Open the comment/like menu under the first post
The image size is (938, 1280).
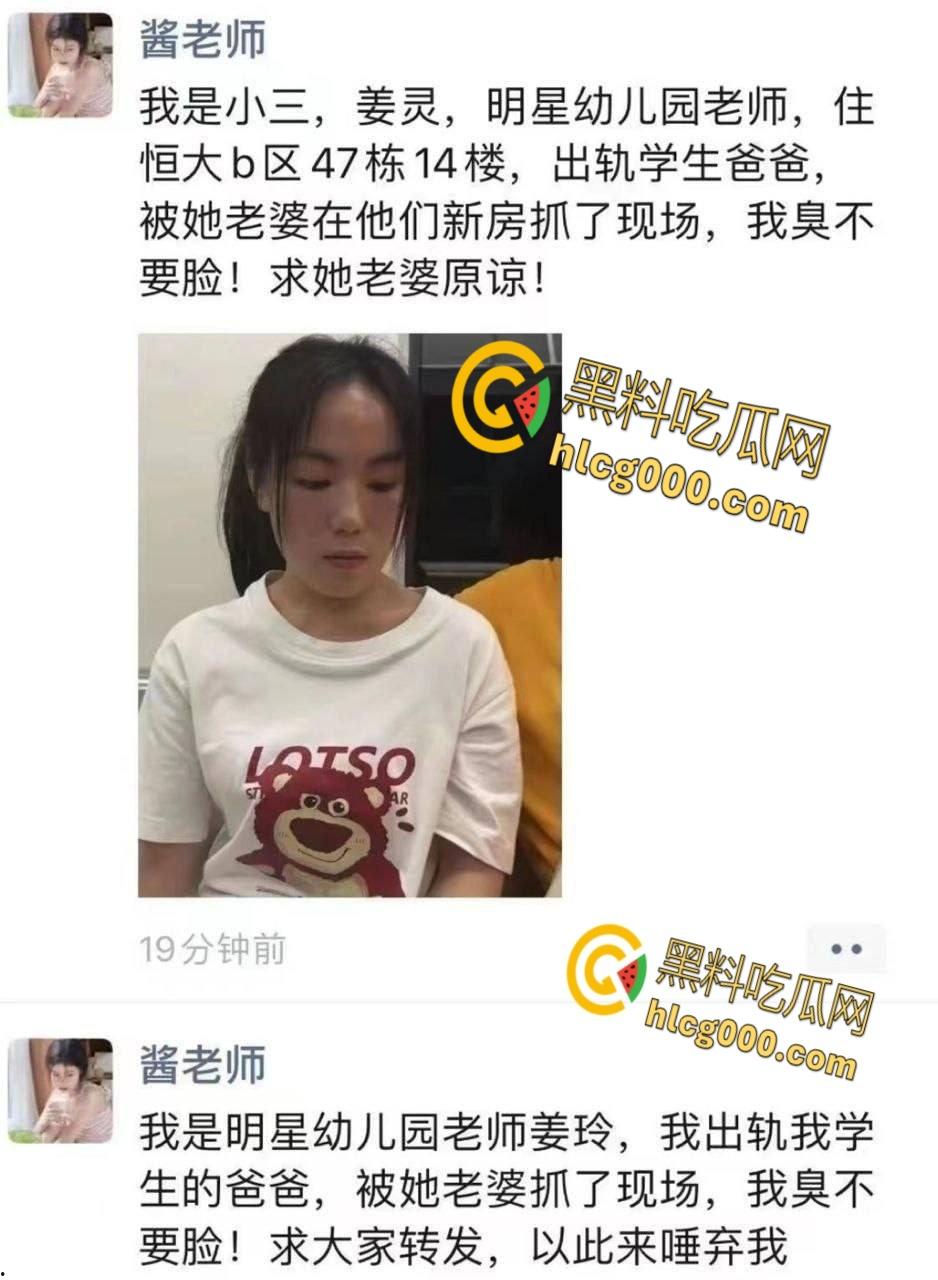(x=846, y=948)
